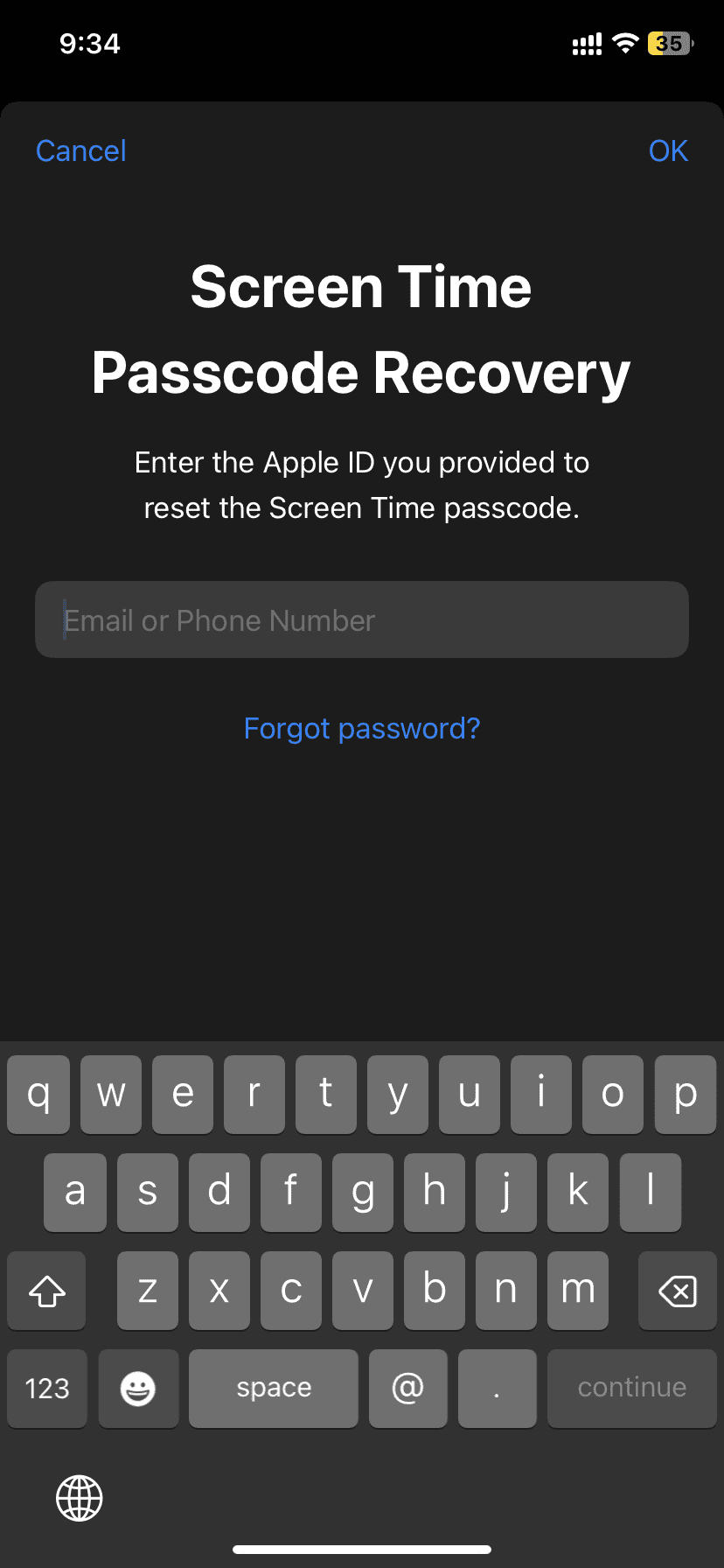
Task: Switch keyboard language with globe icon
Action: pyautogui.click(x=80, y=1498)
